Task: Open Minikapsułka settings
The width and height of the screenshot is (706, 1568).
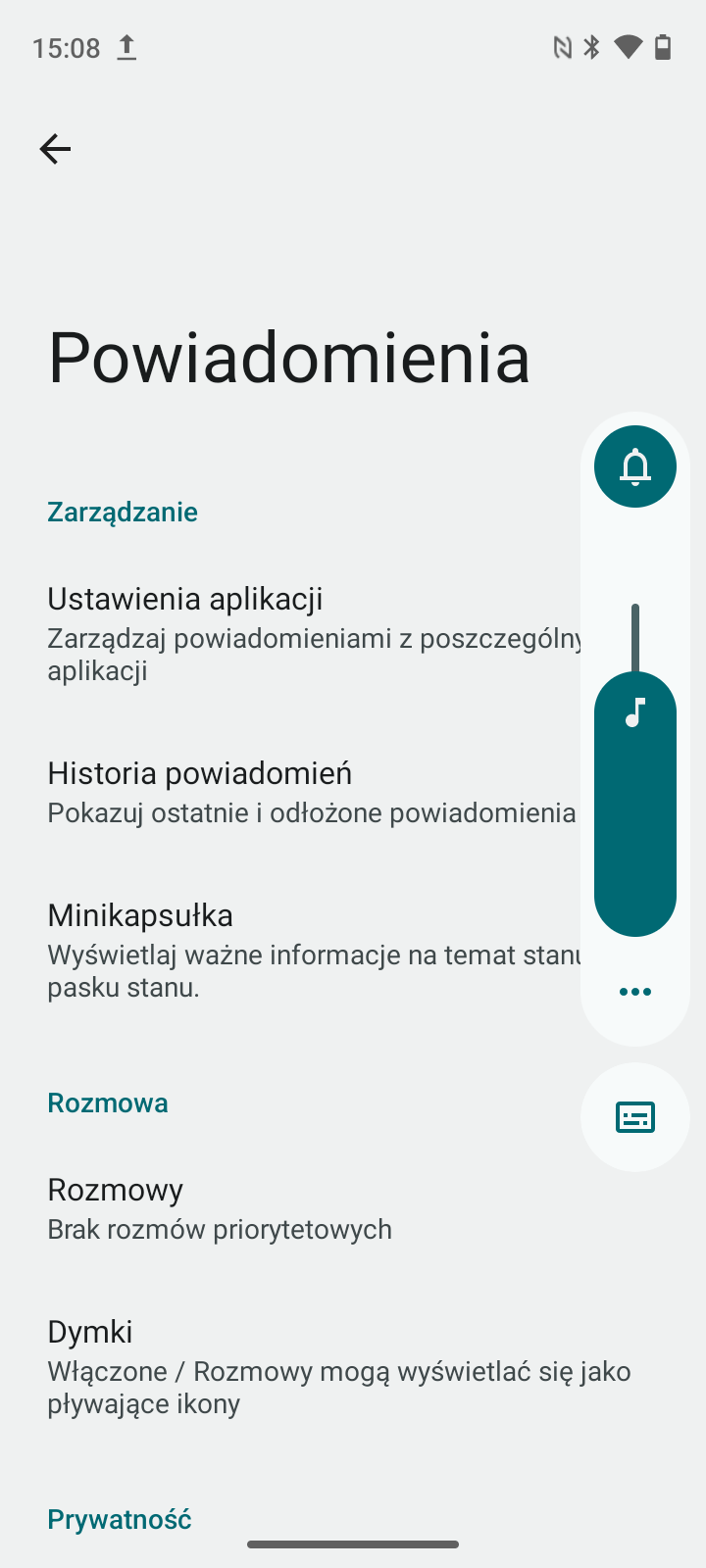Action: 294,949
